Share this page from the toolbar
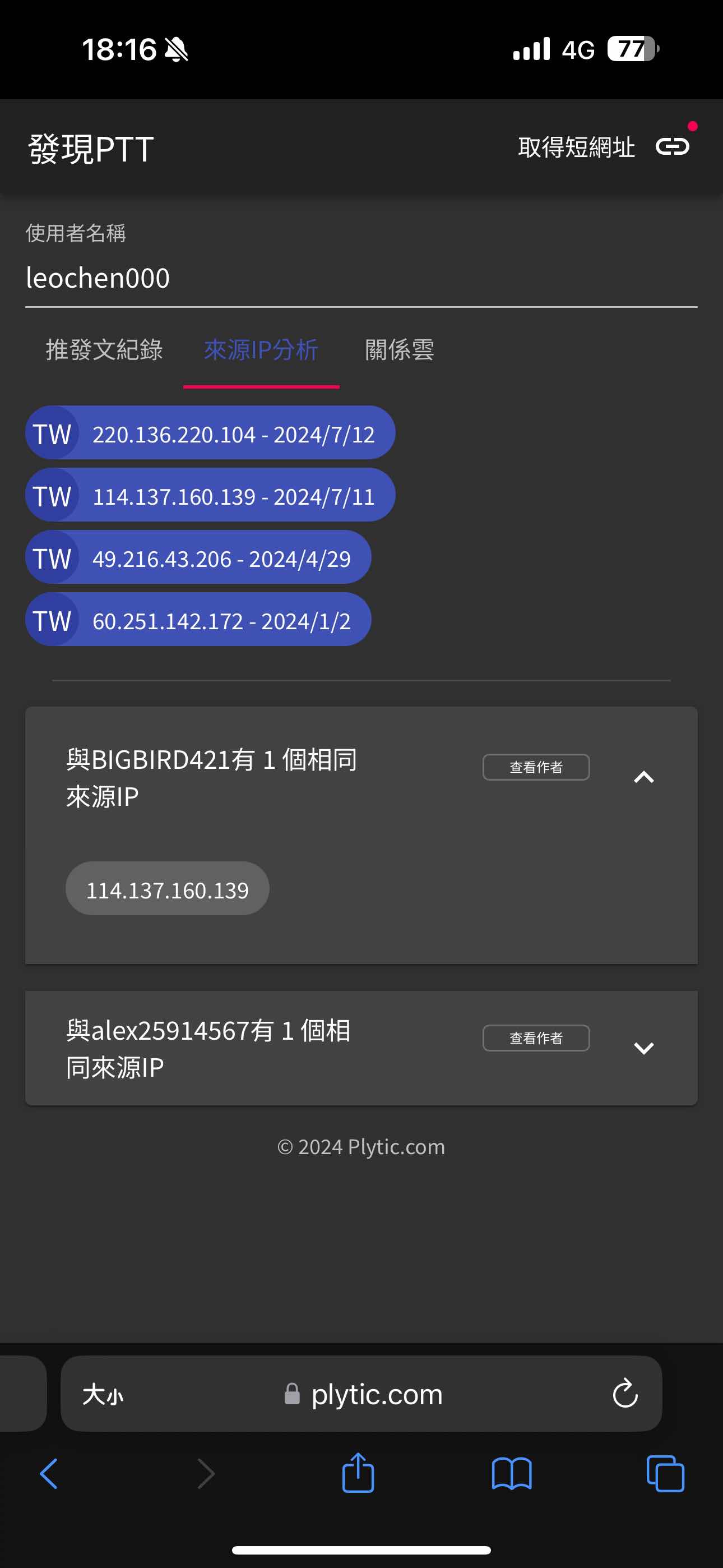This screenshot has height=1568, width=723. click(358, 1473)
